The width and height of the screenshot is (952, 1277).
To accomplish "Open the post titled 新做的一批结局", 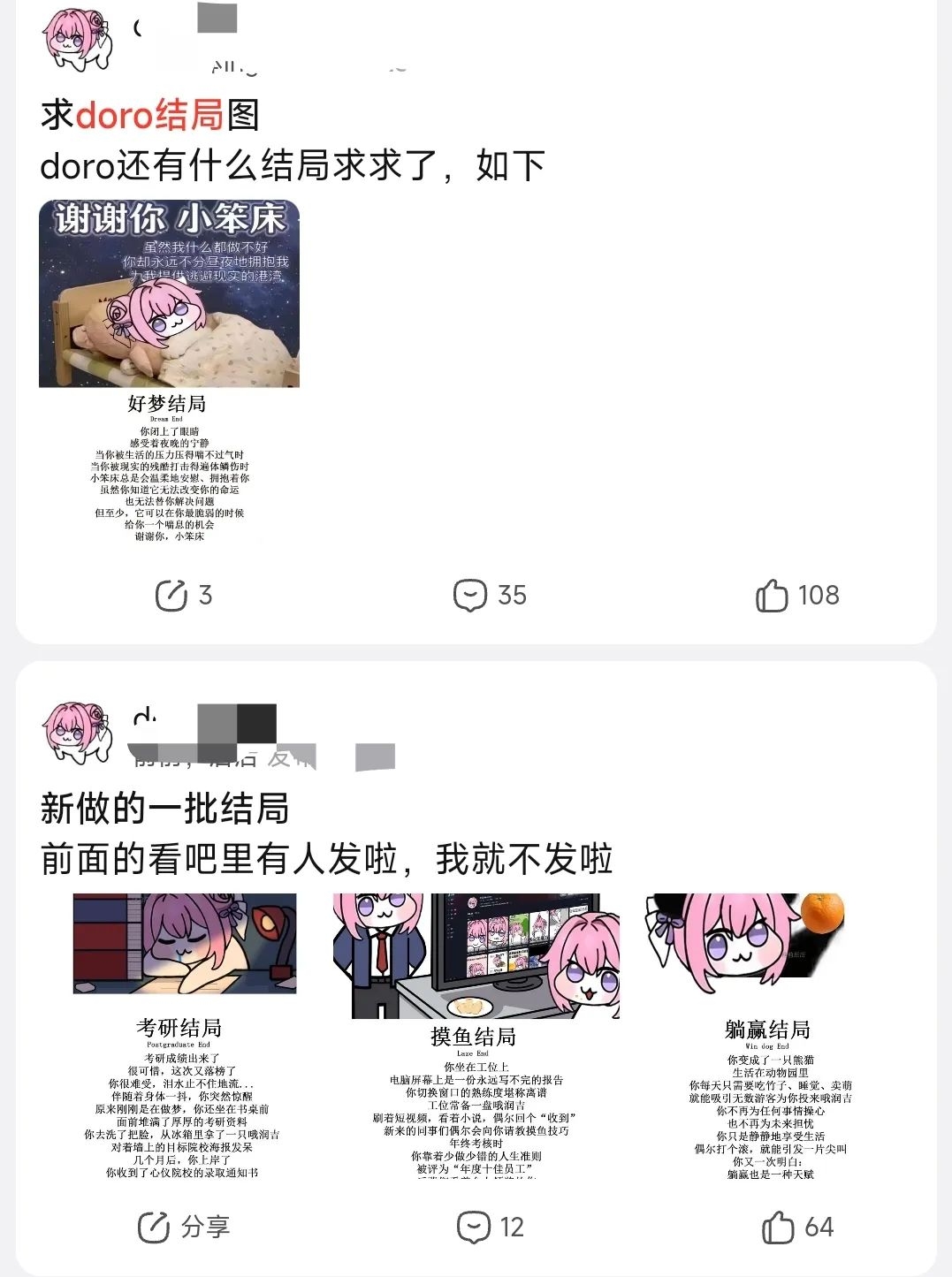I will click(165, 809).
